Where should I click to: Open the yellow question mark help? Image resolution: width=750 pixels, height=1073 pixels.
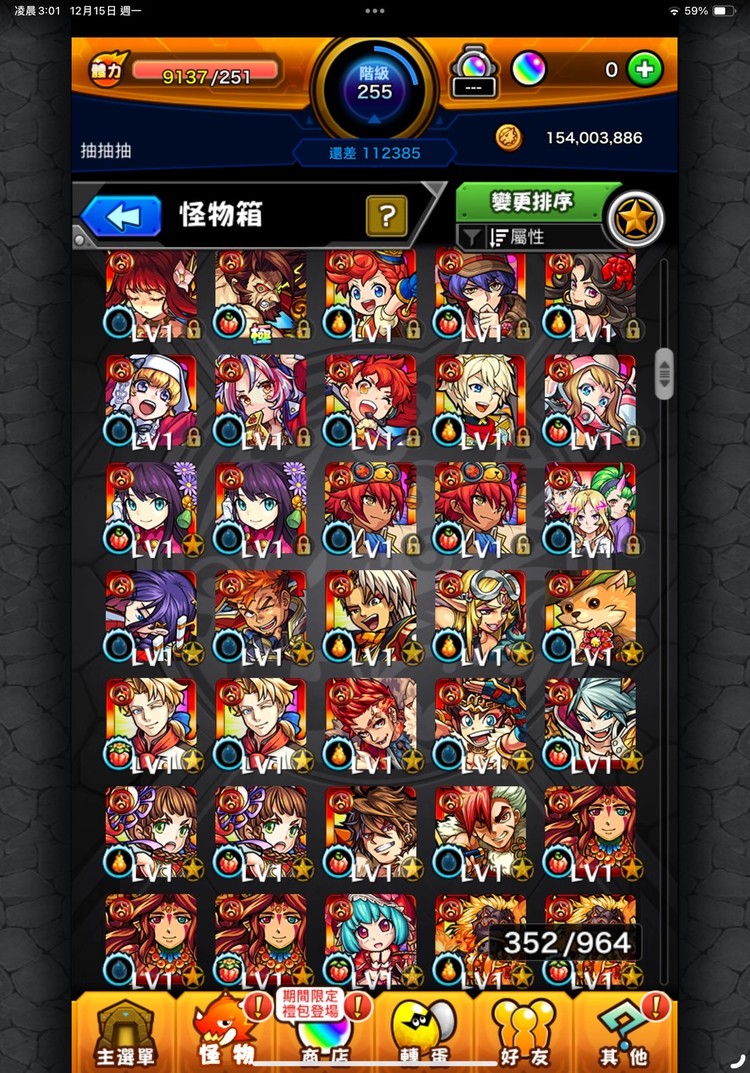pos(386,215)
